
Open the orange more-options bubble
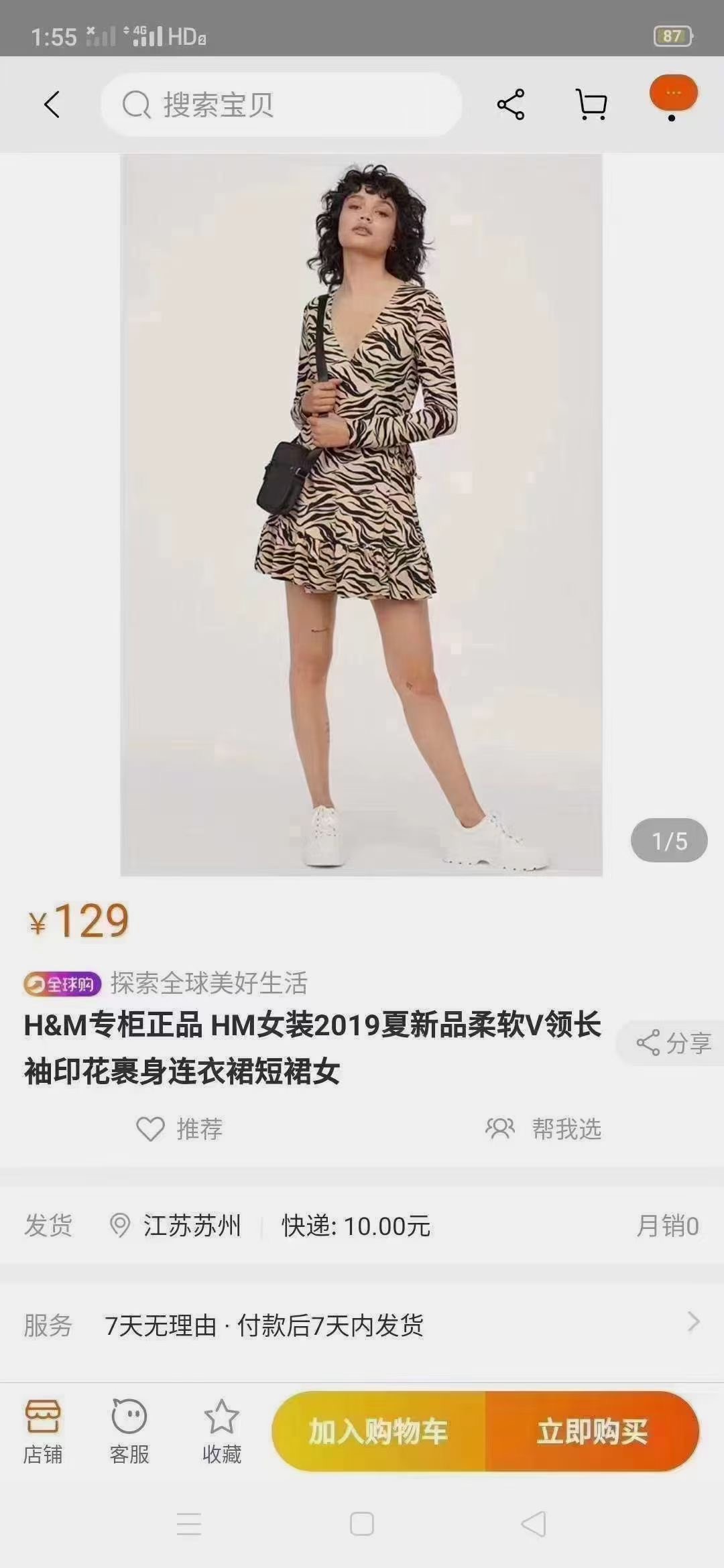[x=673, y=94]
